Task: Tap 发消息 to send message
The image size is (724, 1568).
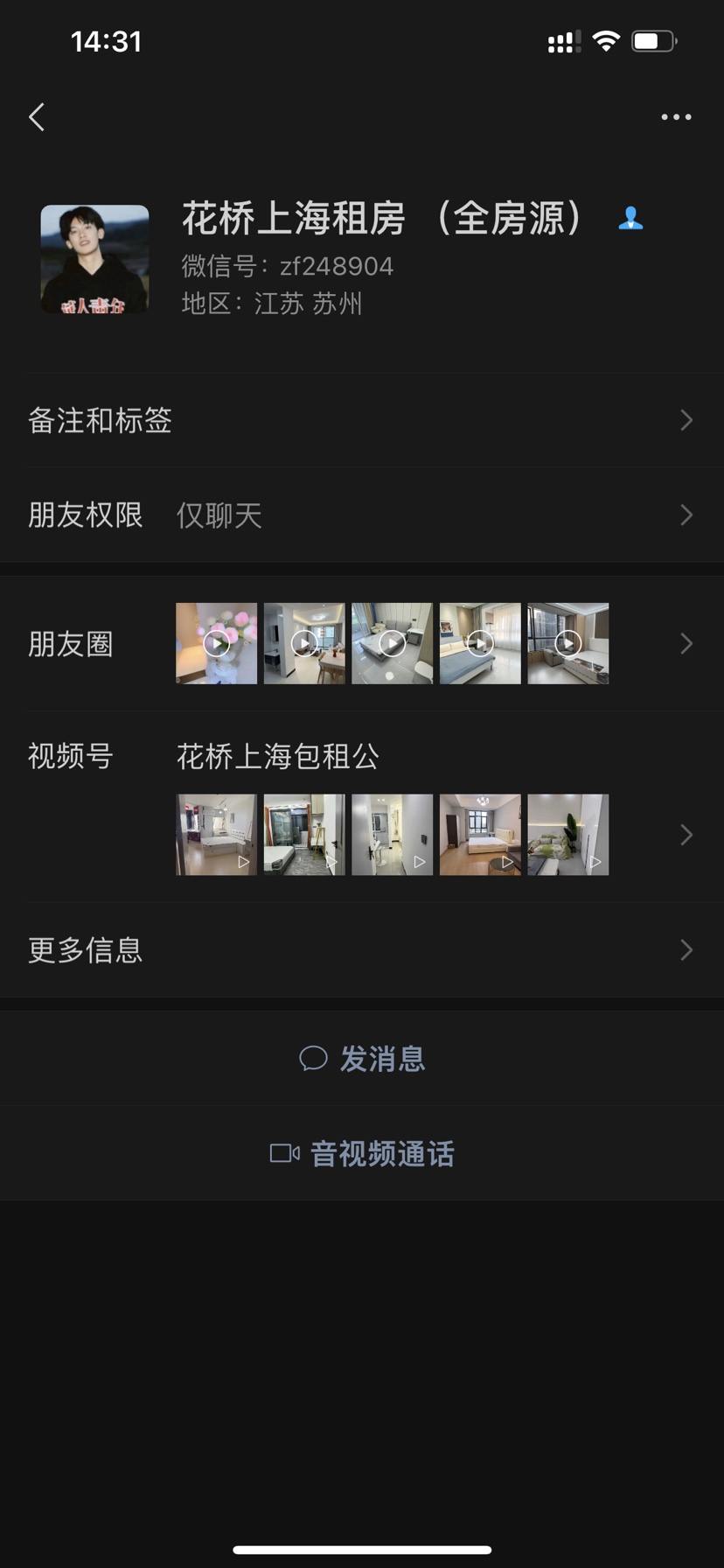Action: (x=362, y=1060)
